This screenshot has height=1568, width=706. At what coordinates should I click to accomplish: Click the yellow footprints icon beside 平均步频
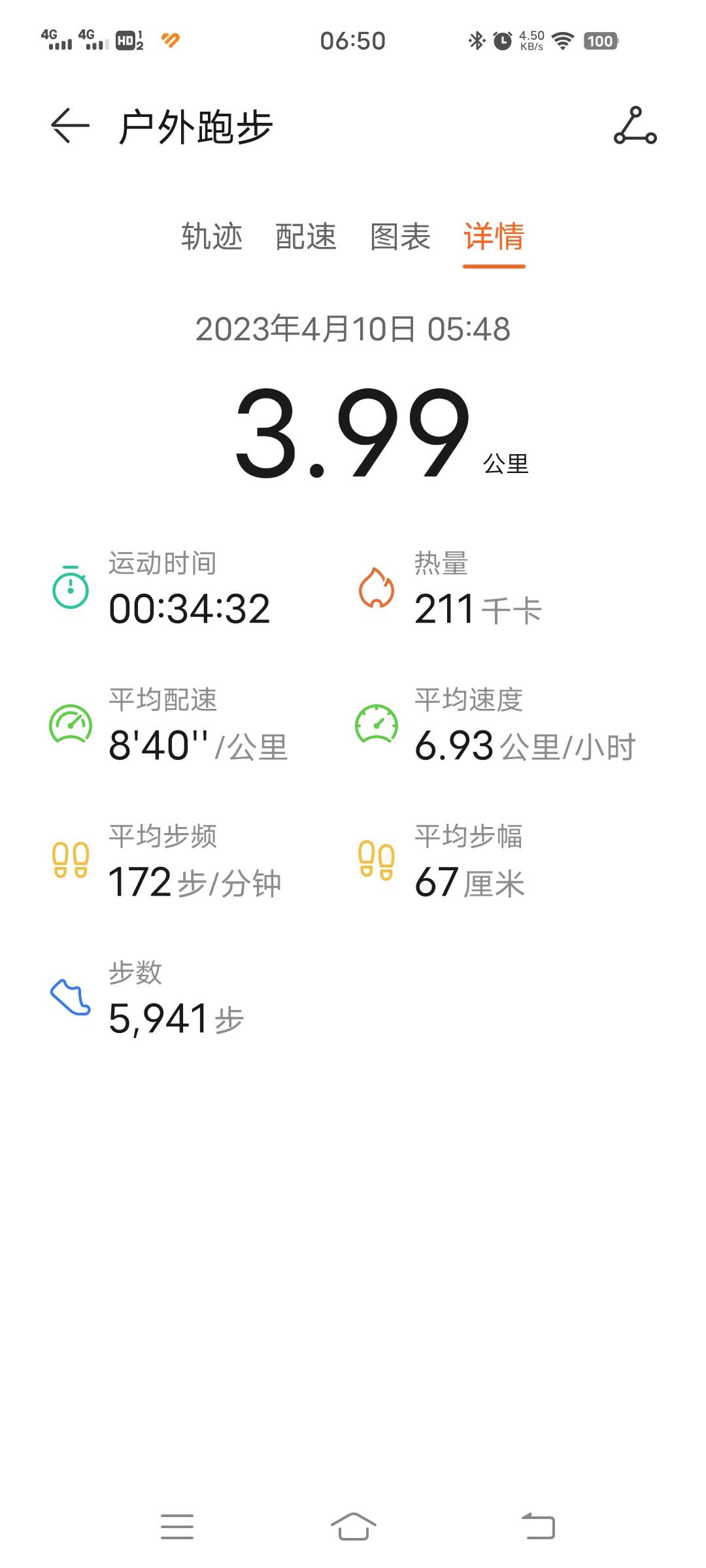pos(70,861)
